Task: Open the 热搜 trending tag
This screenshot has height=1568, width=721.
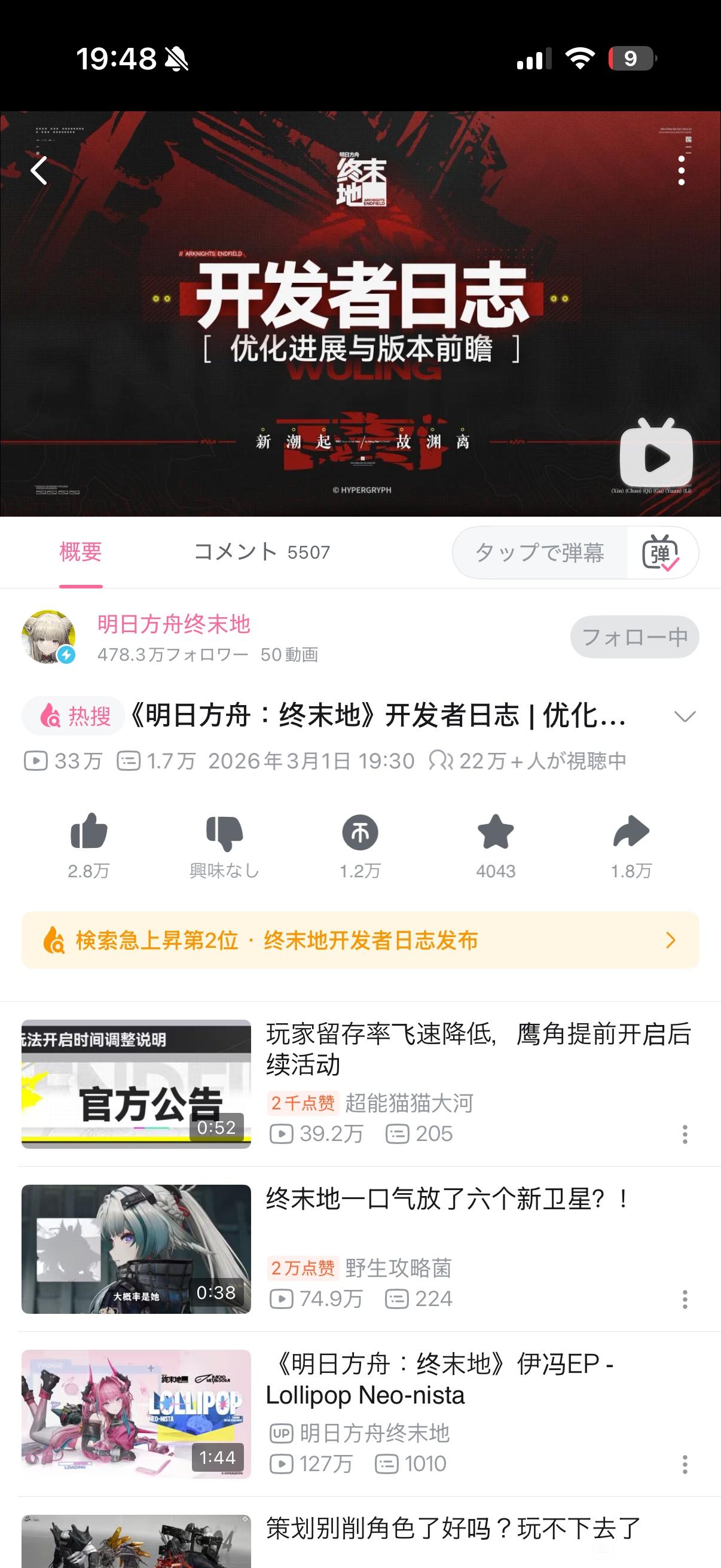Action: pyautogui.click(x=75, y=716)
